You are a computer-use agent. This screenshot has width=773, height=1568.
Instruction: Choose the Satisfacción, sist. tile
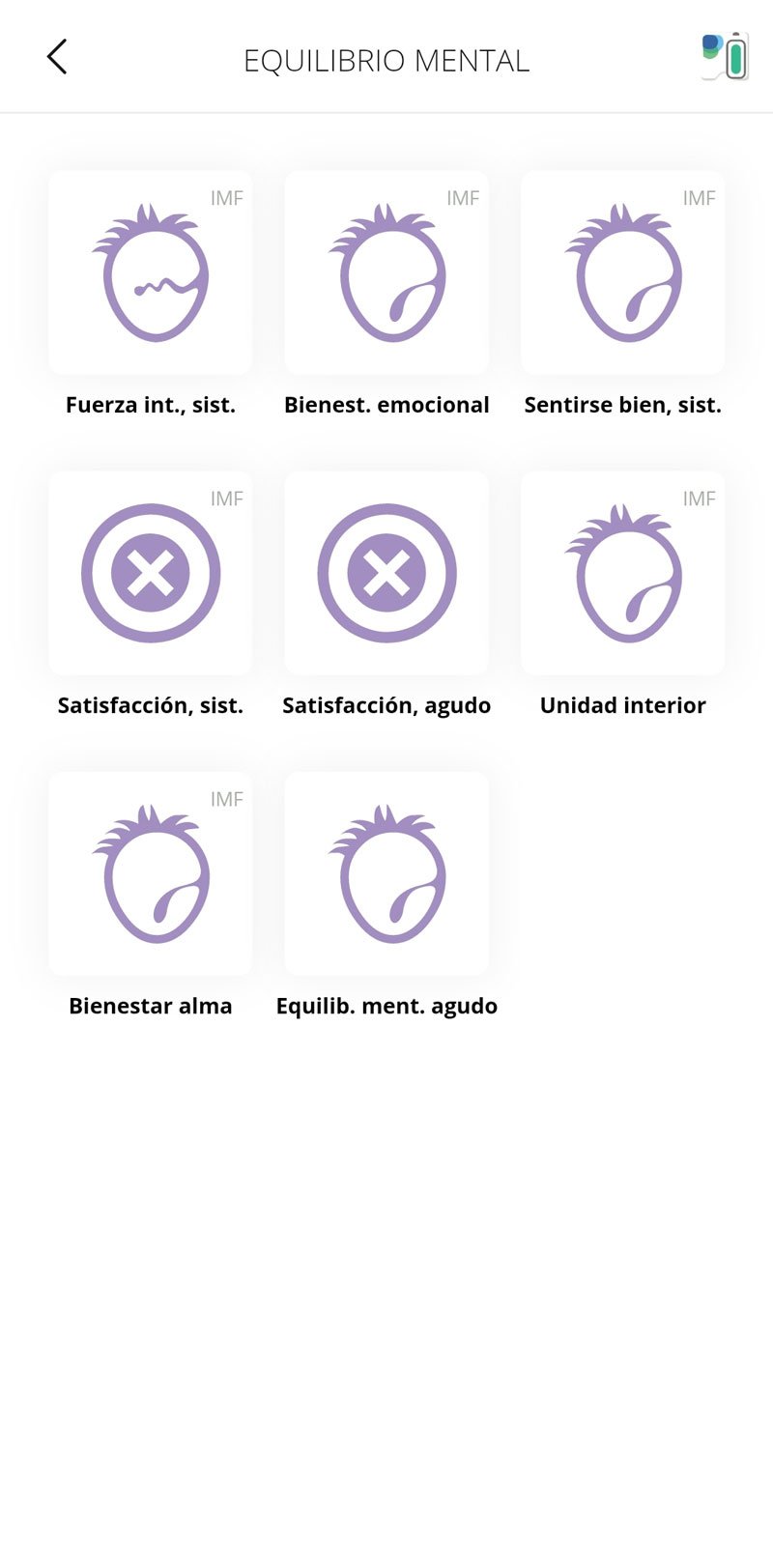[151, 573]
